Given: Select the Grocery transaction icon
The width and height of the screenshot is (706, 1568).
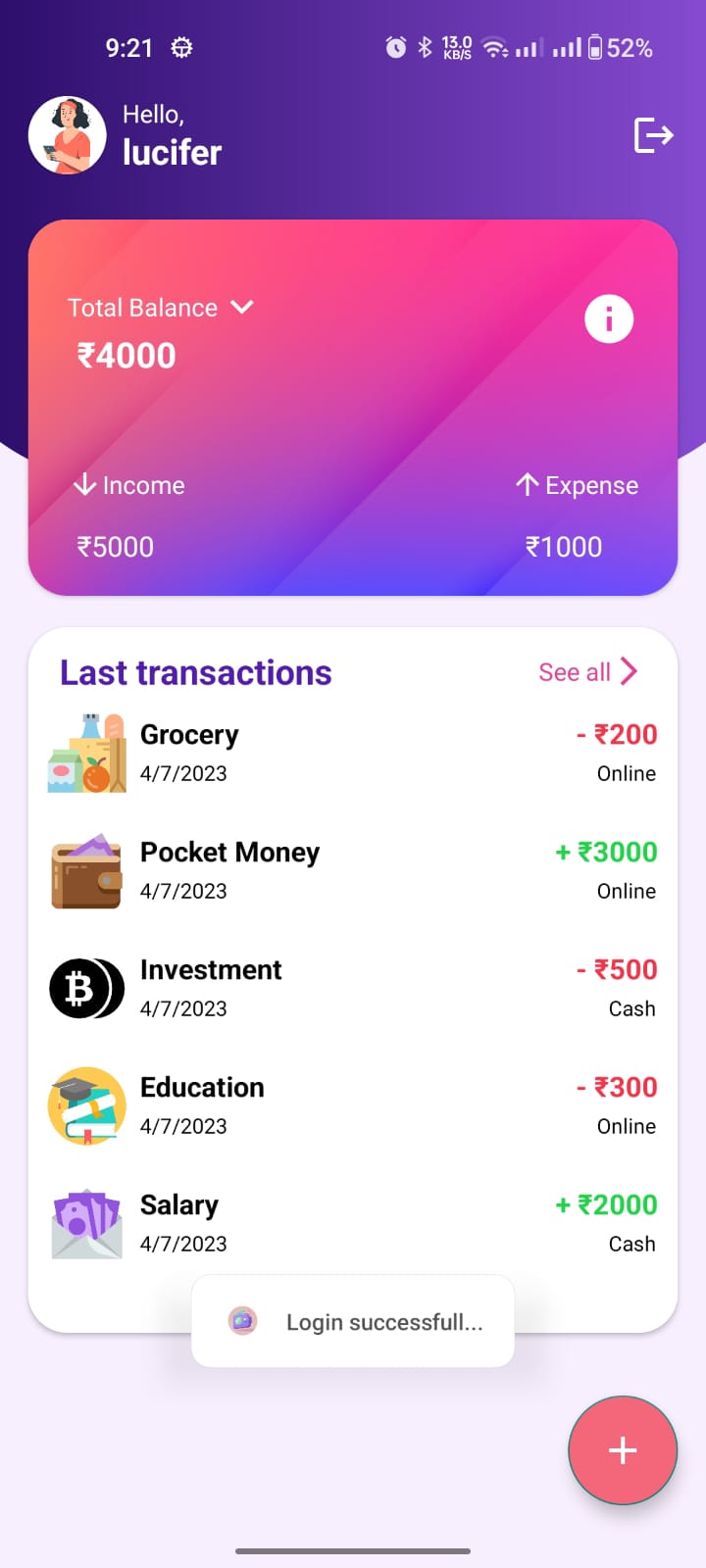Looking at the screenshot, I should (86, 752).
